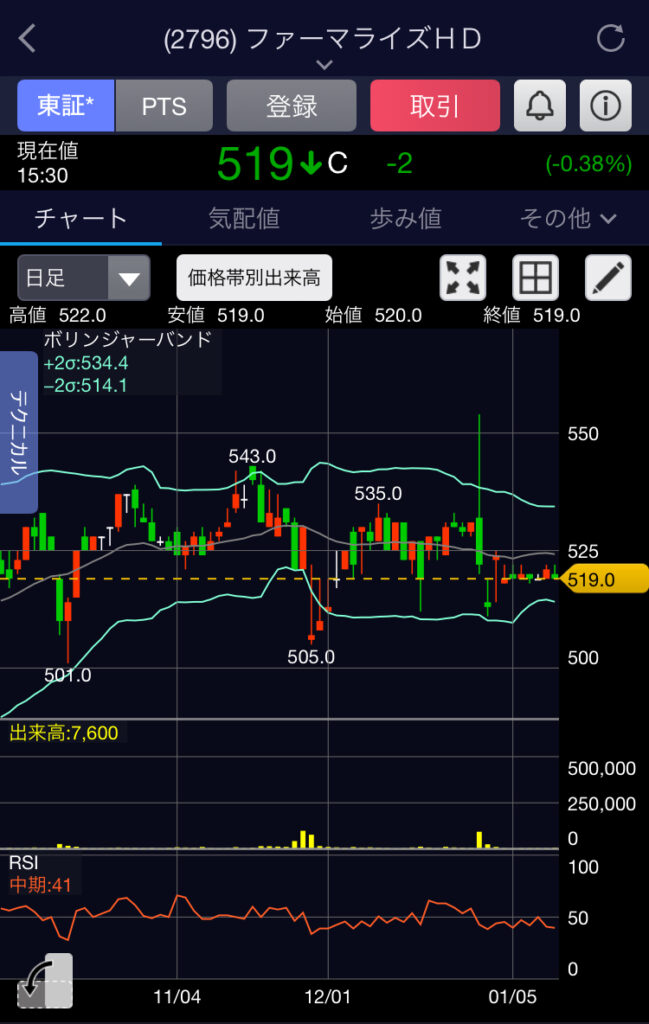Expand the その他 menu
The image size is (649, 1024).
[x=567, y=218]
